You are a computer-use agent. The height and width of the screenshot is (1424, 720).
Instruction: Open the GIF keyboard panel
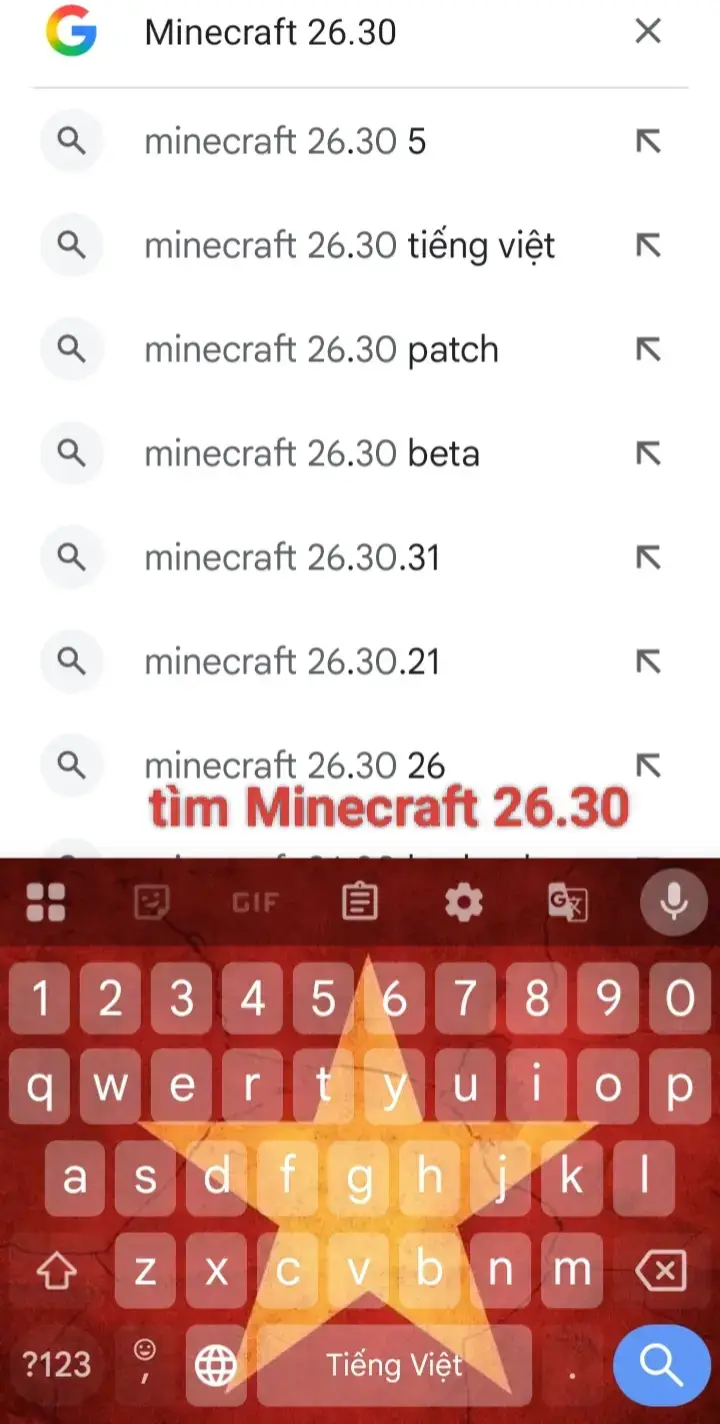(255, 903)
